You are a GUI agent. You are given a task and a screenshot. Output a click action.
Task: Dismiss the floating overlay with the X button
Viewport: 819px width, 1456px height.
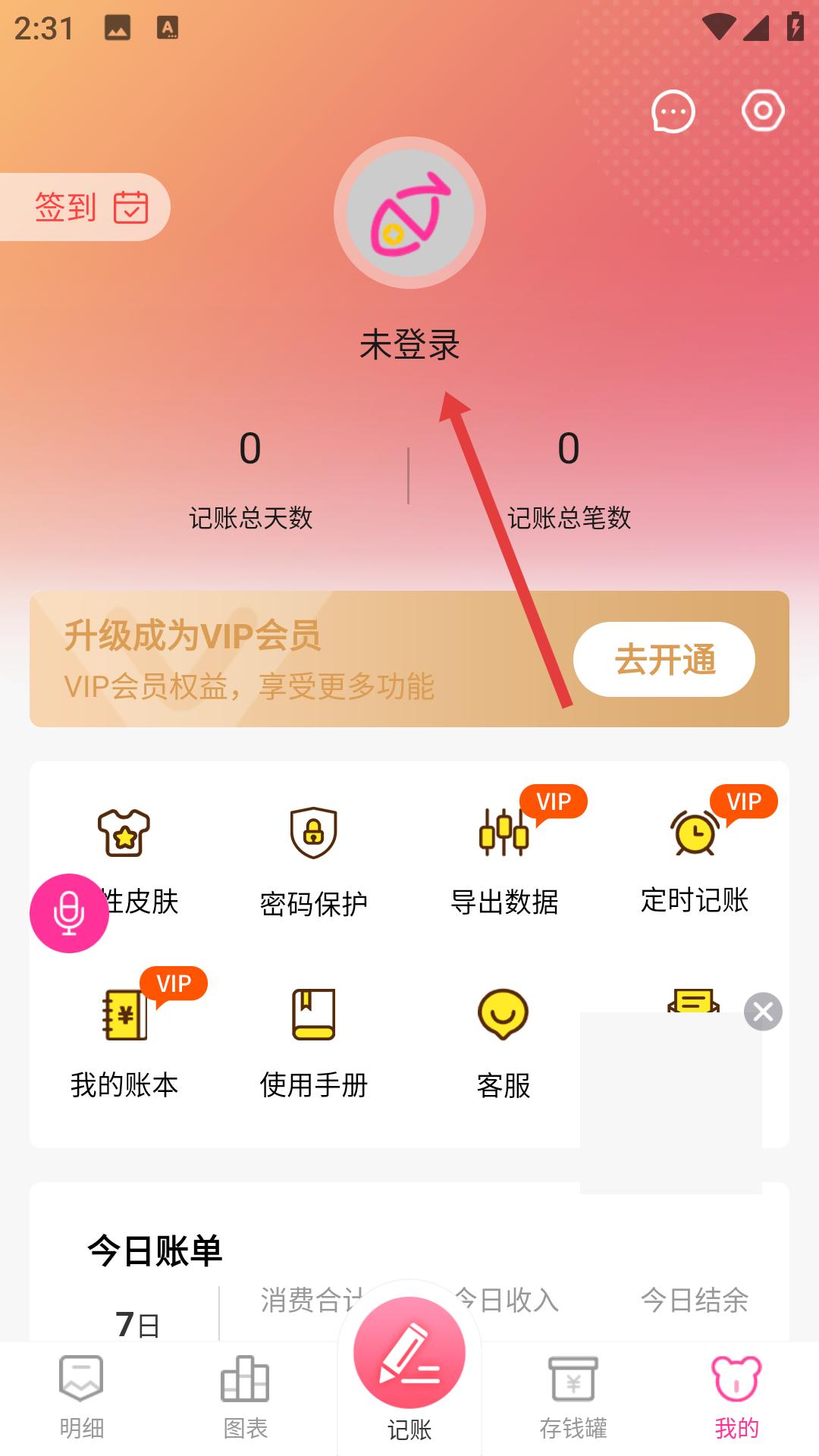(763, 1012)
